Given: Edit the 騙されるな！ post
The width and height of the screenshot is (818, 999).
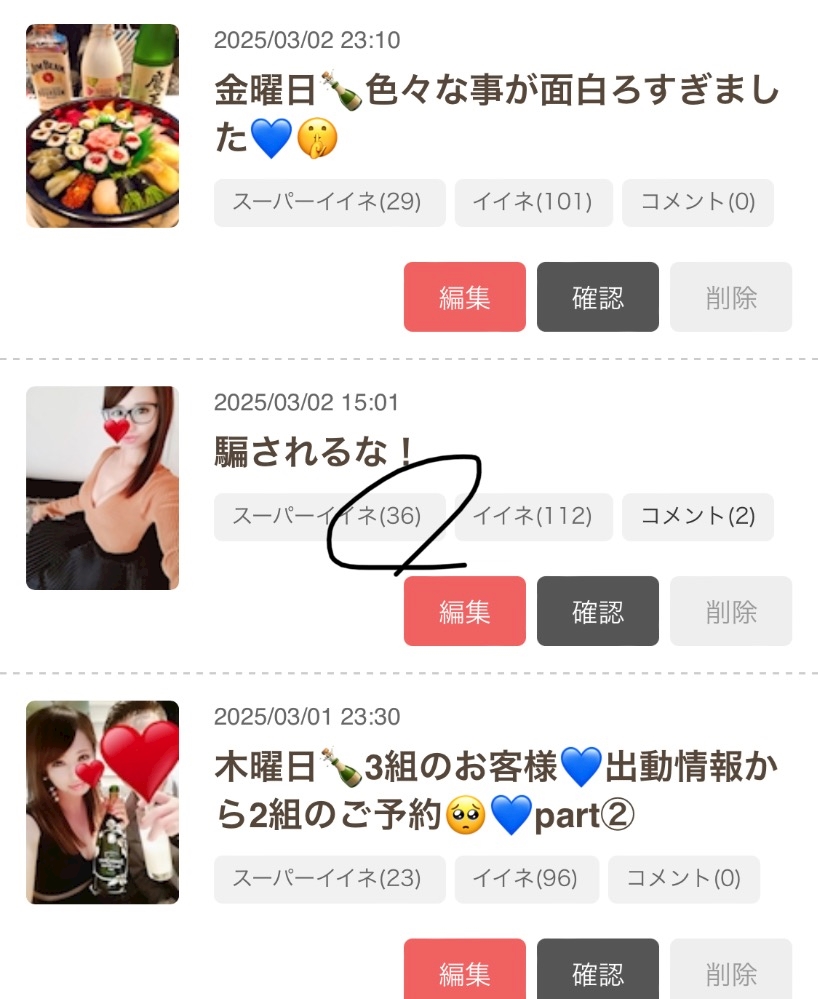Looking at the screenshot, I should click(x=464, y=611).
